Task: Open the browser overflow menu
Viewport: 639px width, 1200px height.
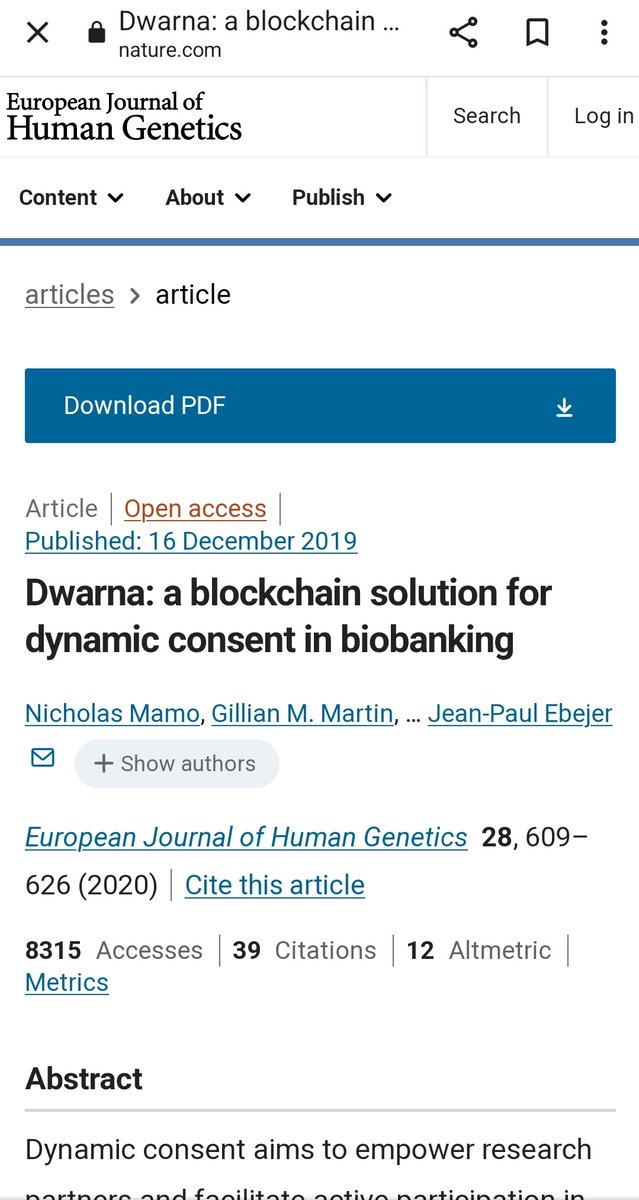Action: pyautogui.click(x=604, y=33)
